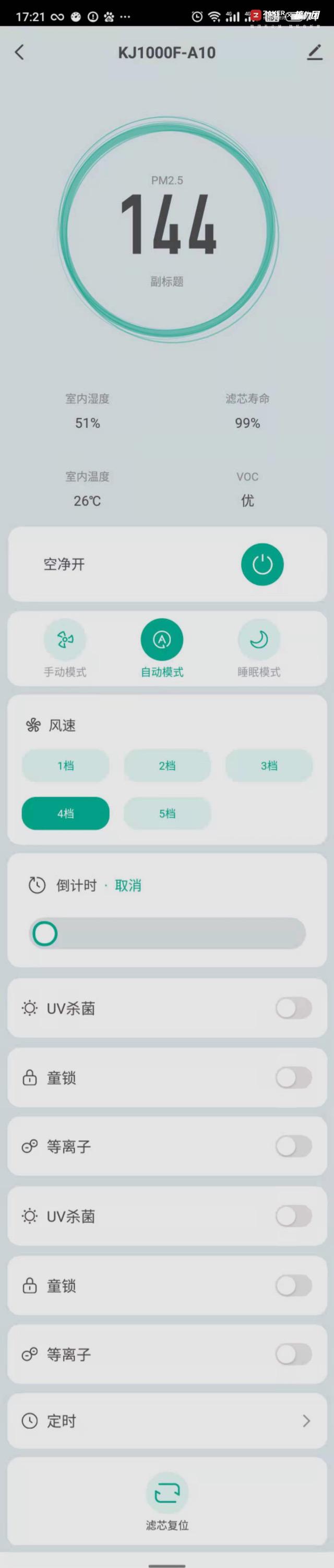Change fan speed to 5档
Image resolution: width=334 pixels, height=1568 pixels.
point(167,813)
